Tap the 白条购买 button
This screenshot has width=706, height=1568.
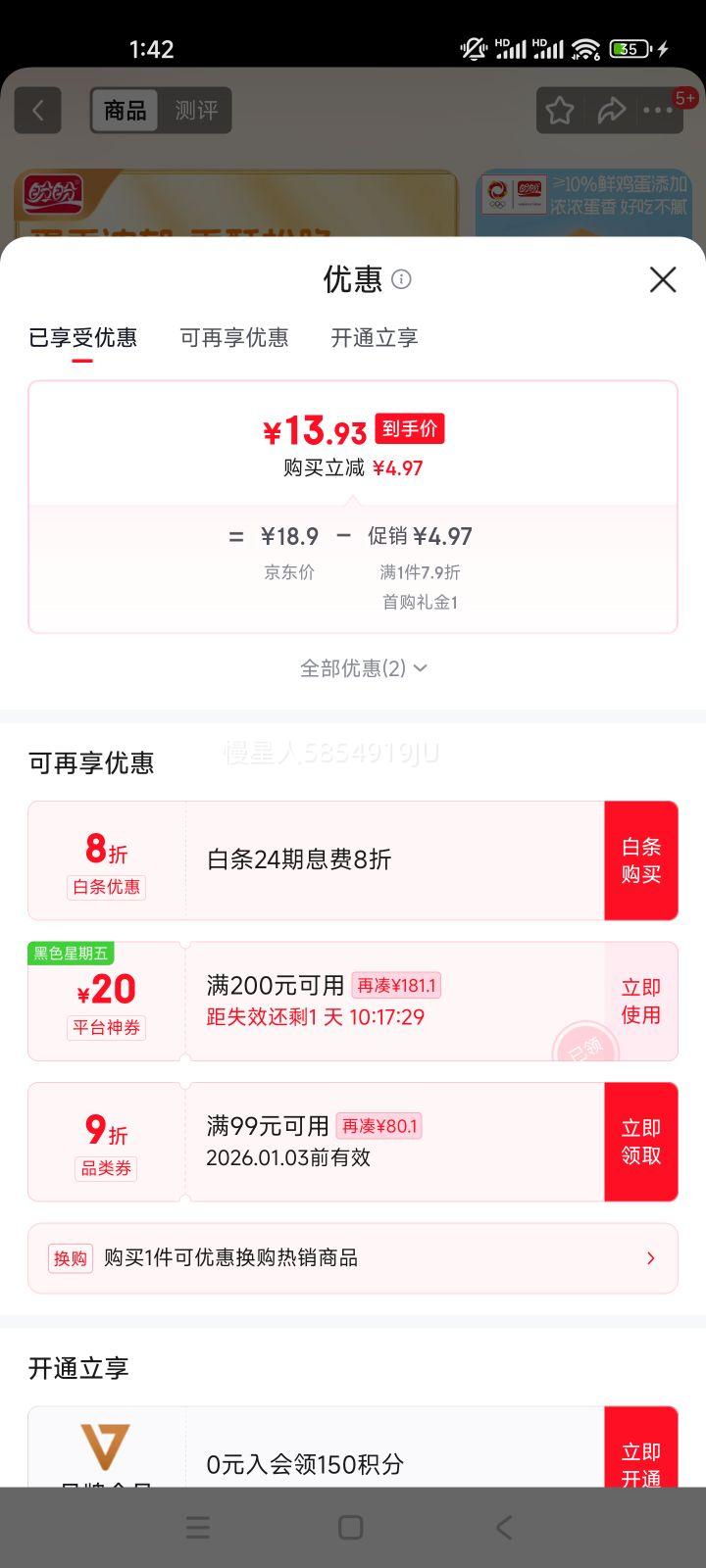click(x=641, y=860)
